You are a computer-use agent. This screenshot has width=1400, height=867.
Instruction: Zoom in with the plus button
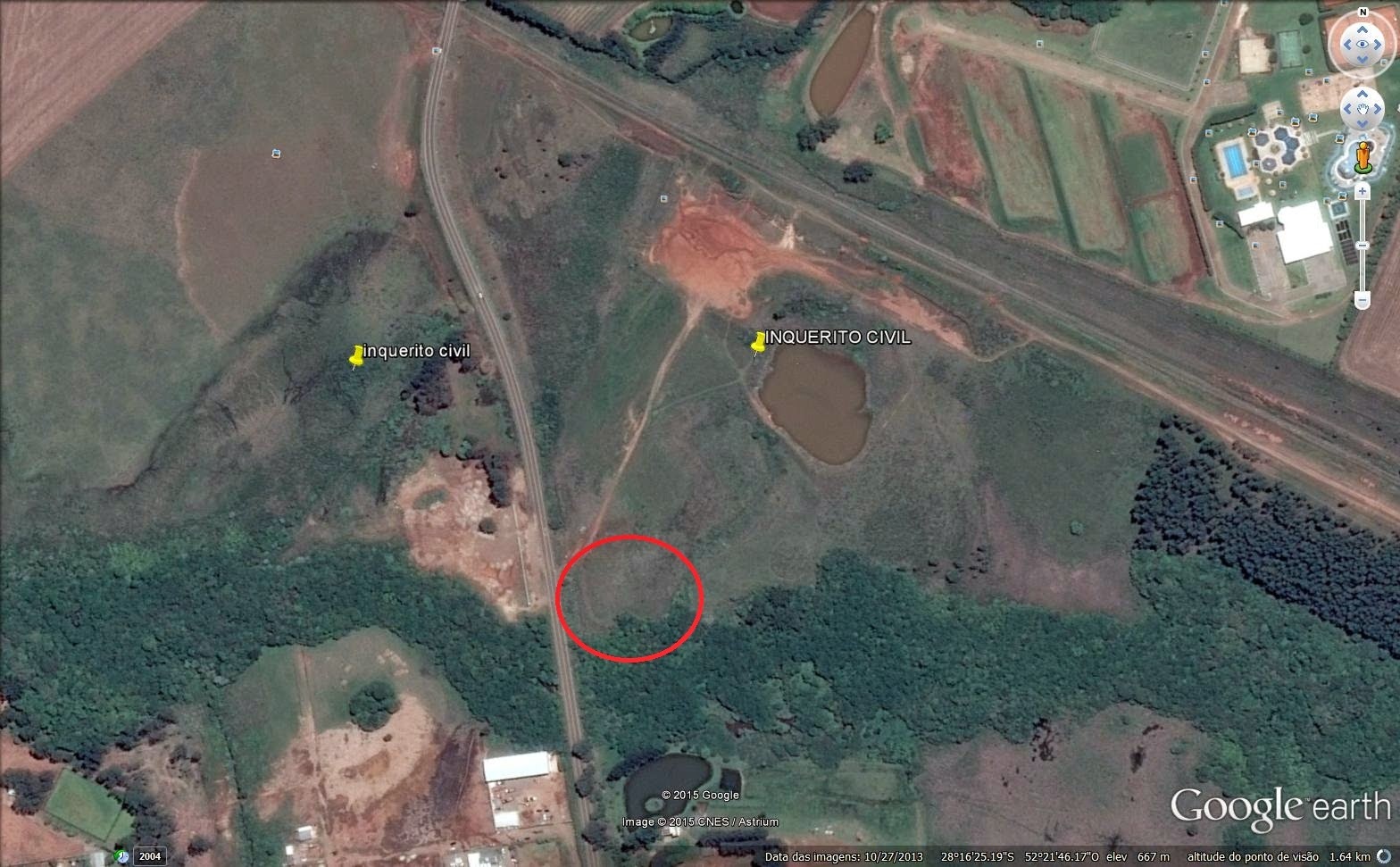1362,192
